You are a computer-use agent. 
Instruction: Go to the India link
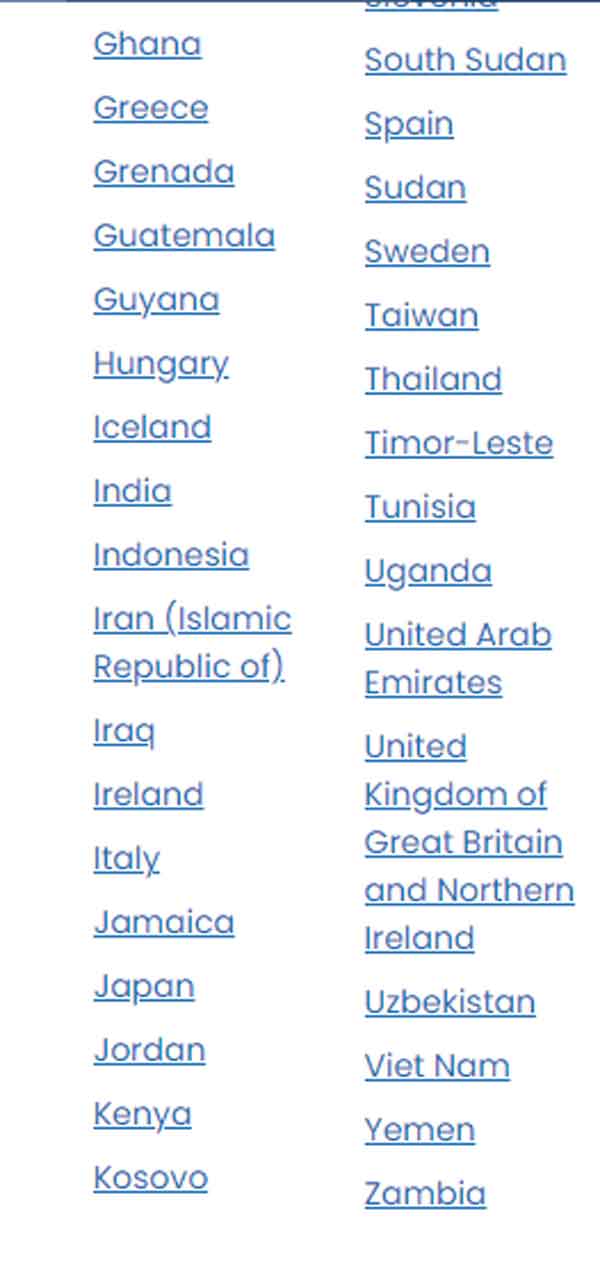(132, 491)
